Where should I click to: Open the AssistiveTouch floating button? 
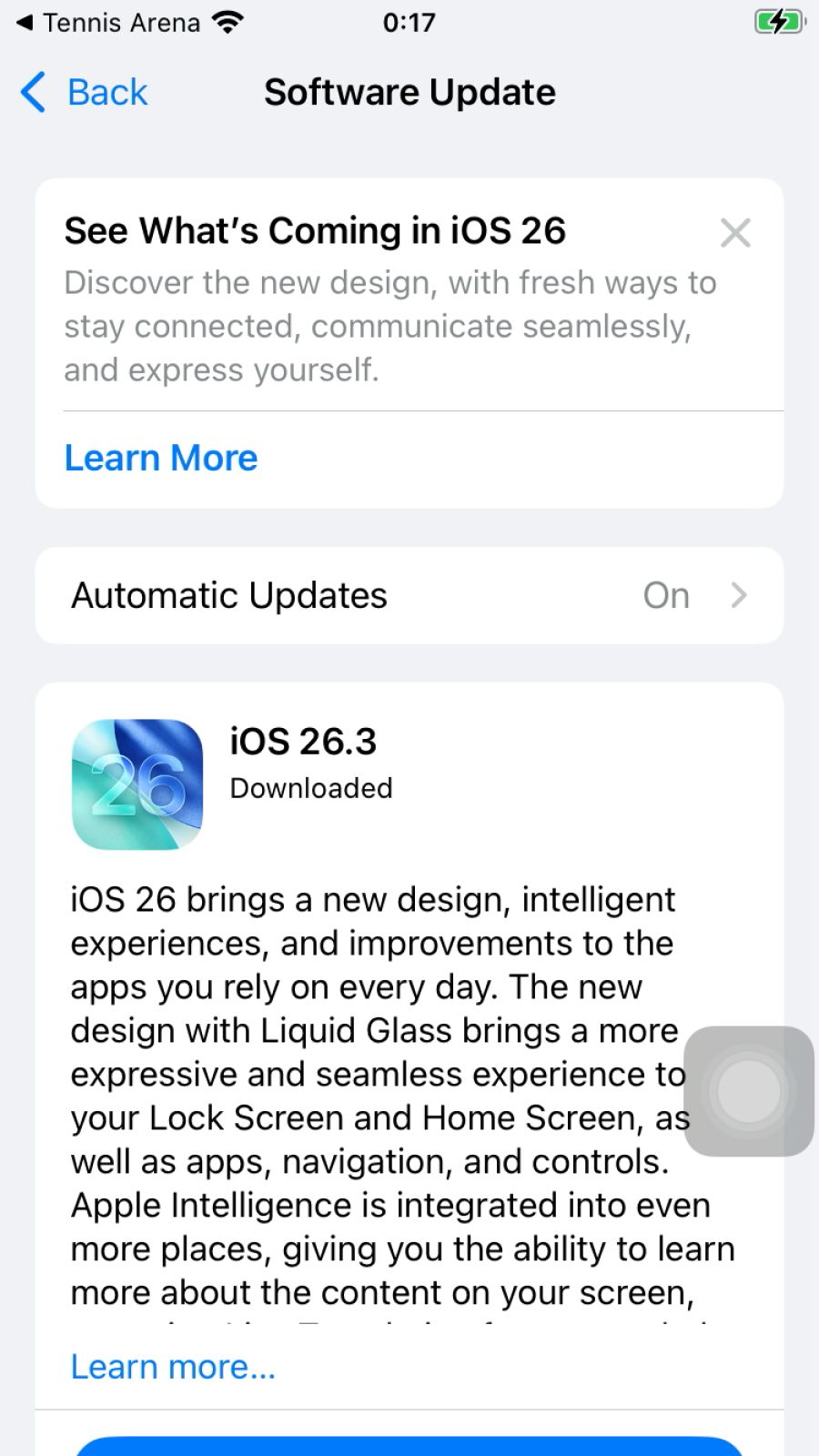(x=748, y=1091)
